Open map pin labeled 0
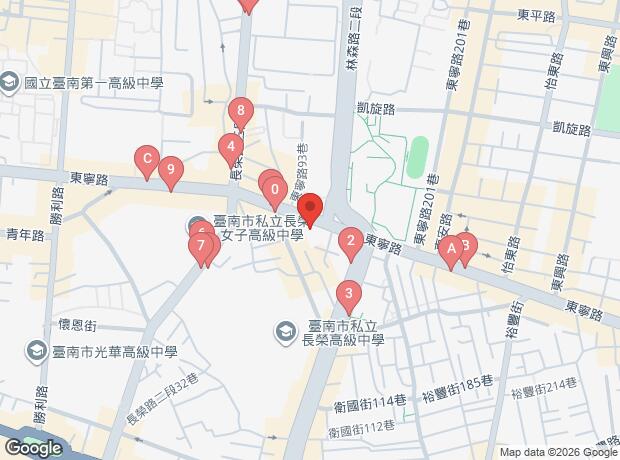The image size is (620, 460). pyautogui.click(x=275, y=187)
